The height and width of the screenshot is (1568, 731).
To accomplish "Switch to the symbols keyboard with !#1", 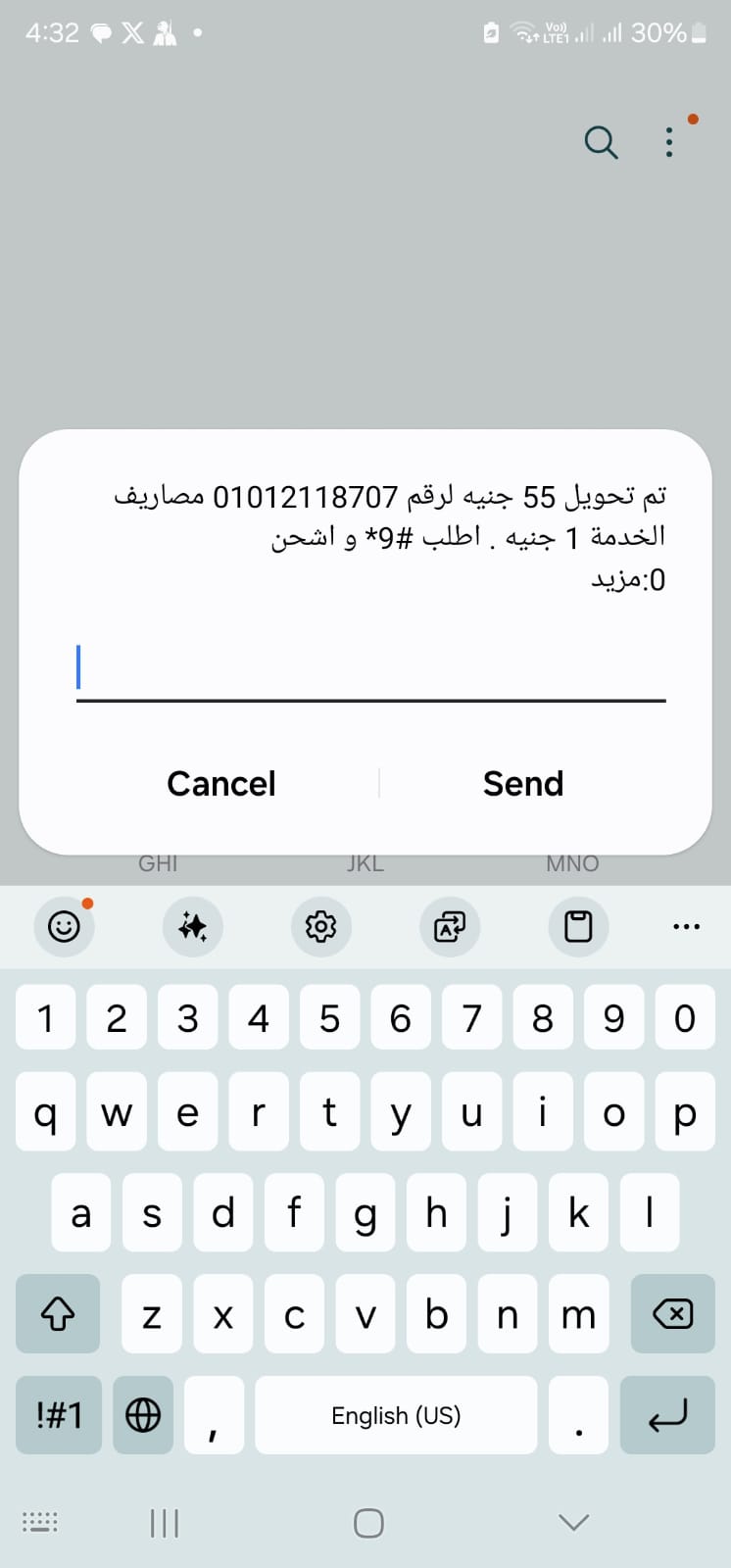I will pos(58,1415).
